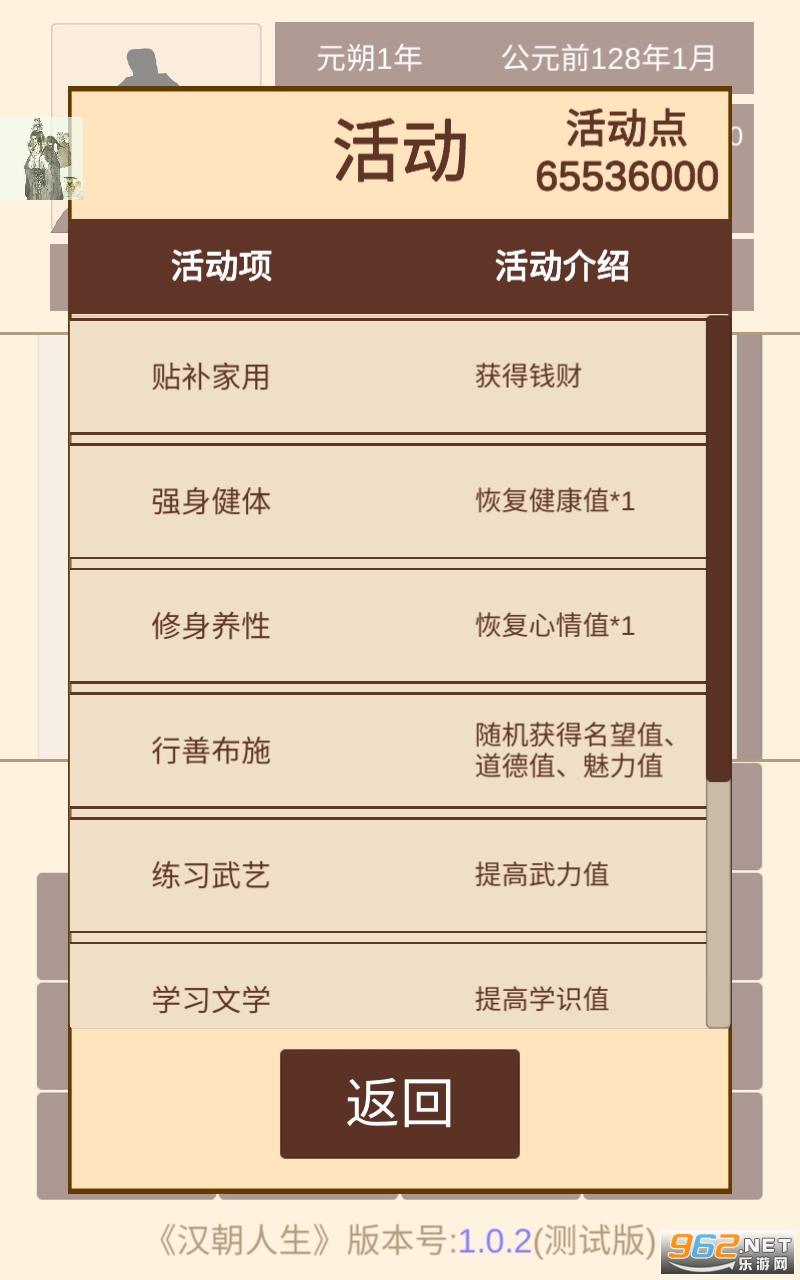Select the 行善布施 activity
800x1280 pixels.
click(388, 751)
